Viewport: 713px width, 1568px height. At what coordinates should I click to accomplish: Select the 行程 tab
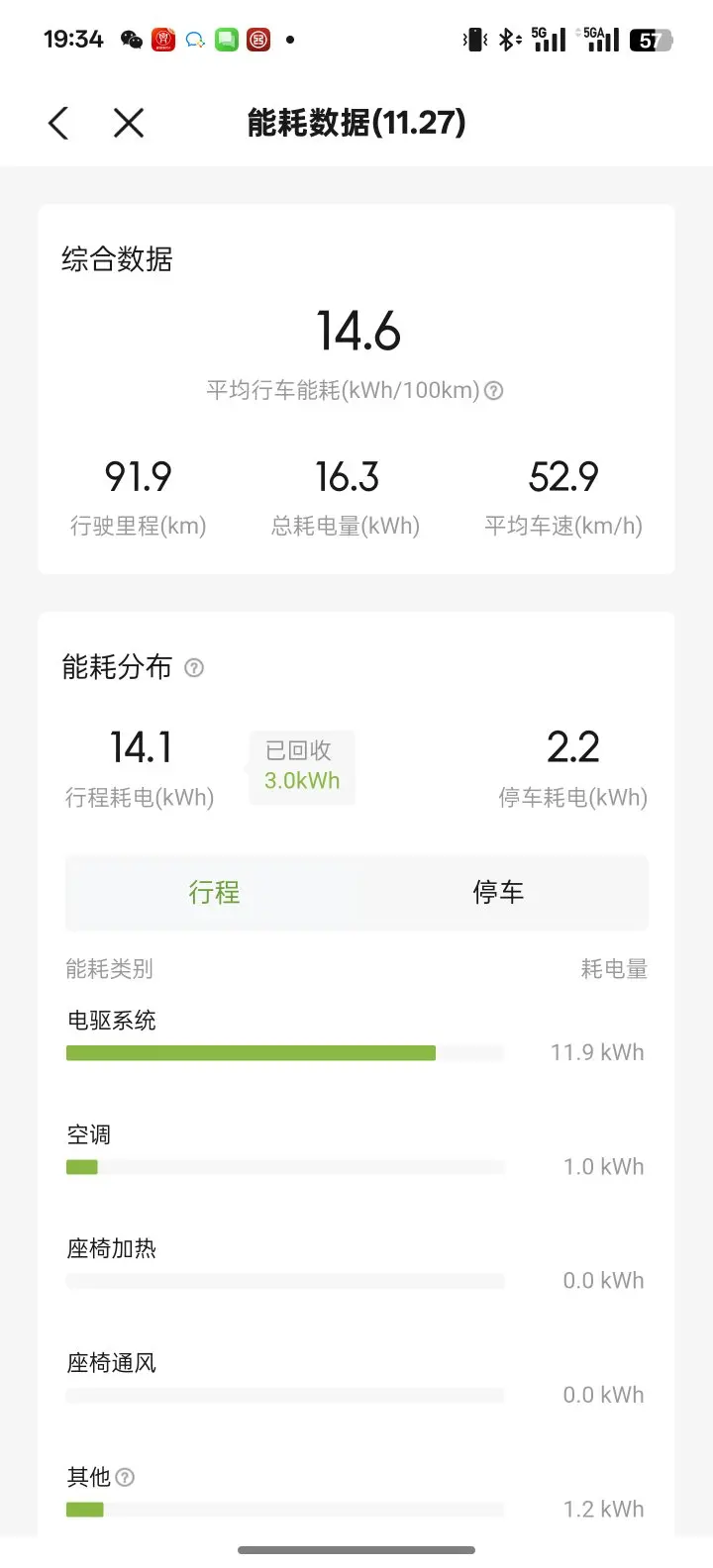point(214,893)
